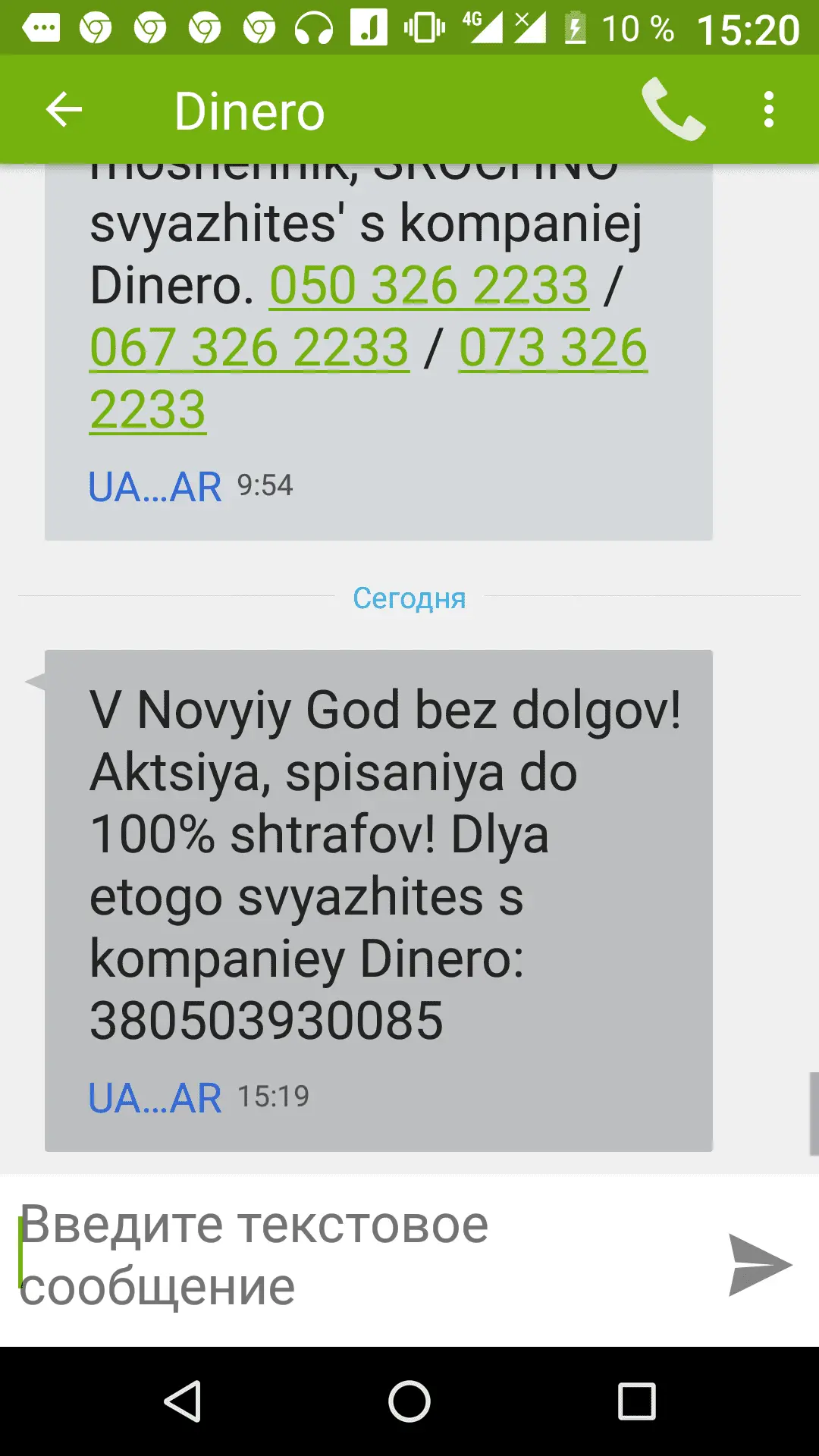Call Dinero with the phone icon
The width and height of the screenshot is (819, 1456).
(673, 111)
